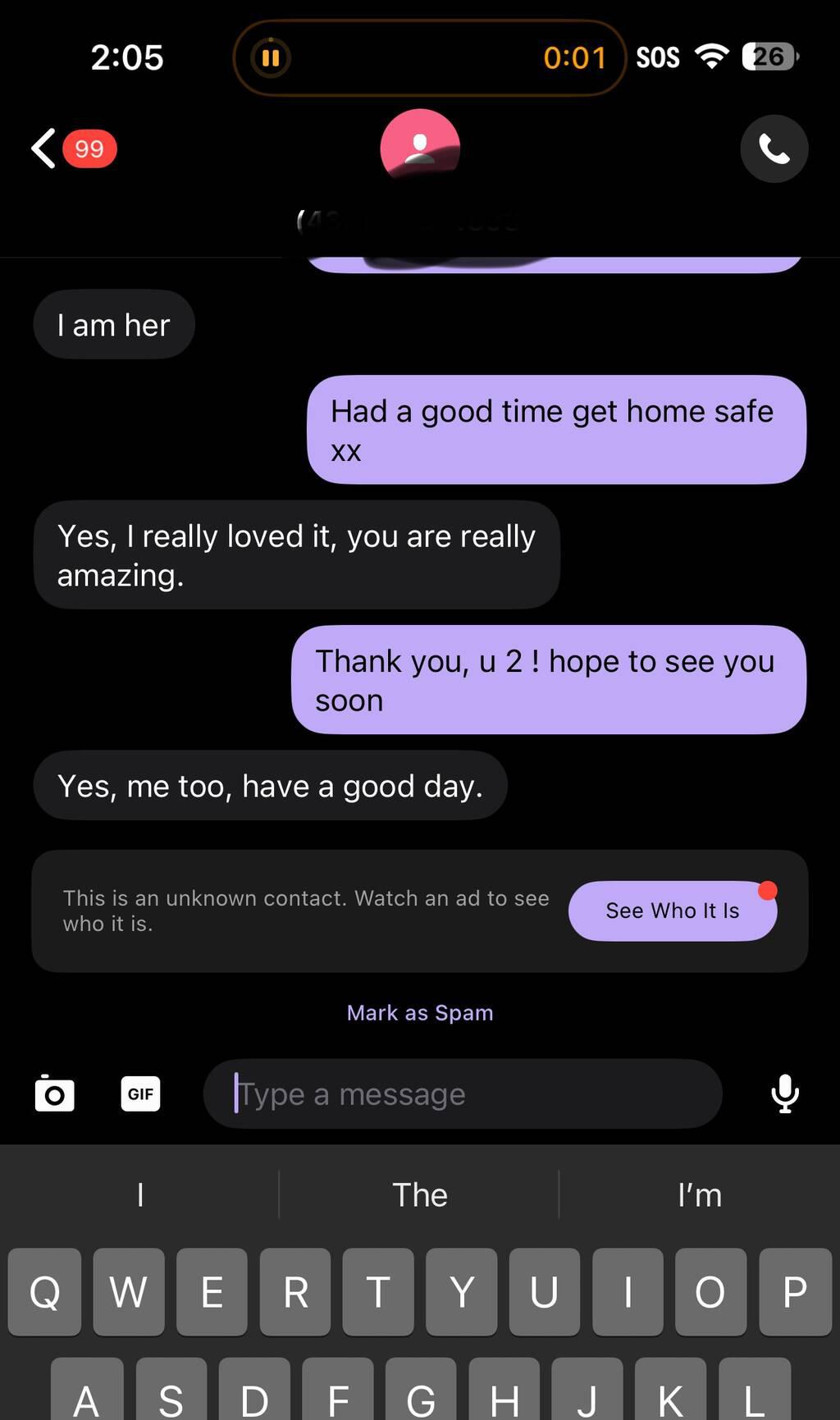
Task: Focus the Type a message field
Action: (x=463, y=1094)
